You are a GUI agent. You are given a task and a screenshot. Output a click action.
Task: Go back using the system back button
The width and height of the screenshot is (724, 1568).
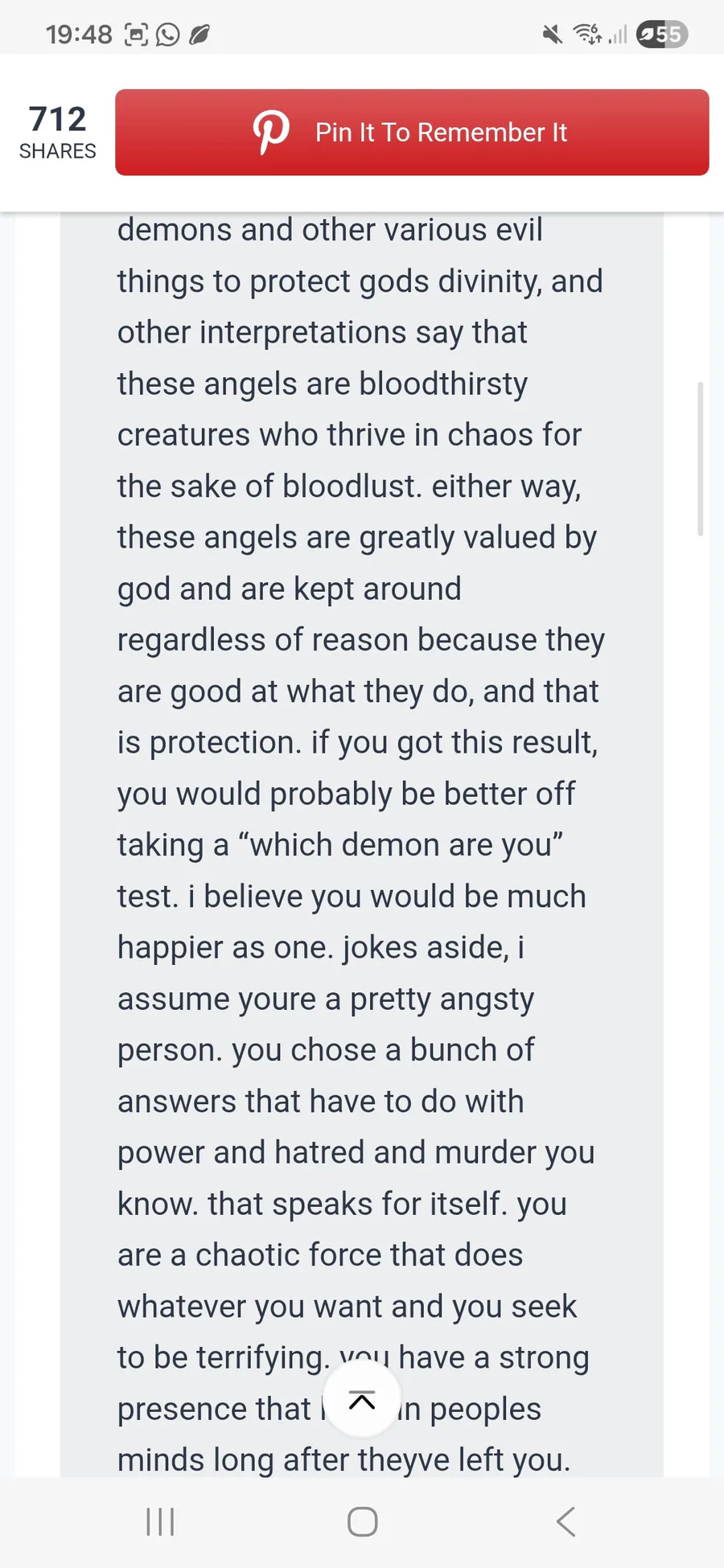tap(566, 1521)
